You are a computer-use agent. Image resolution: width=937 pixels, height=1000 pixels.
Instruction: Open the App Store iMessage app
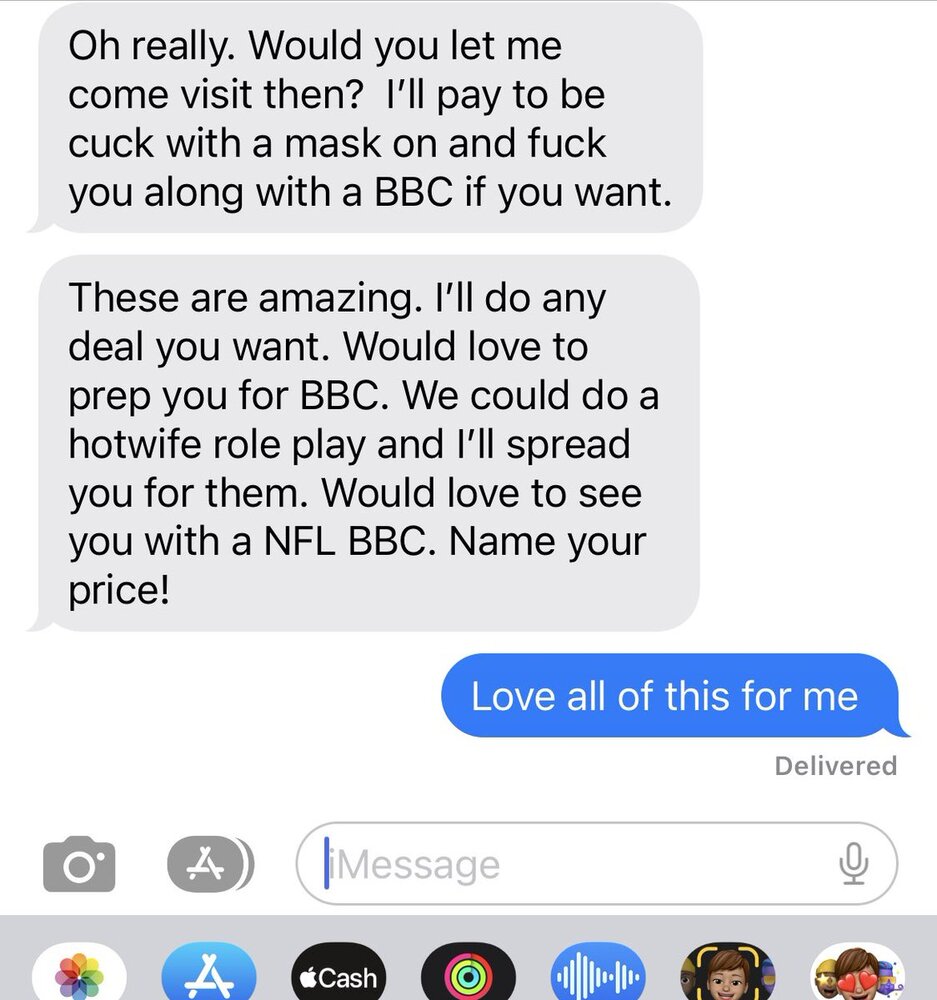pyautogui.click(x=208, y=975)
